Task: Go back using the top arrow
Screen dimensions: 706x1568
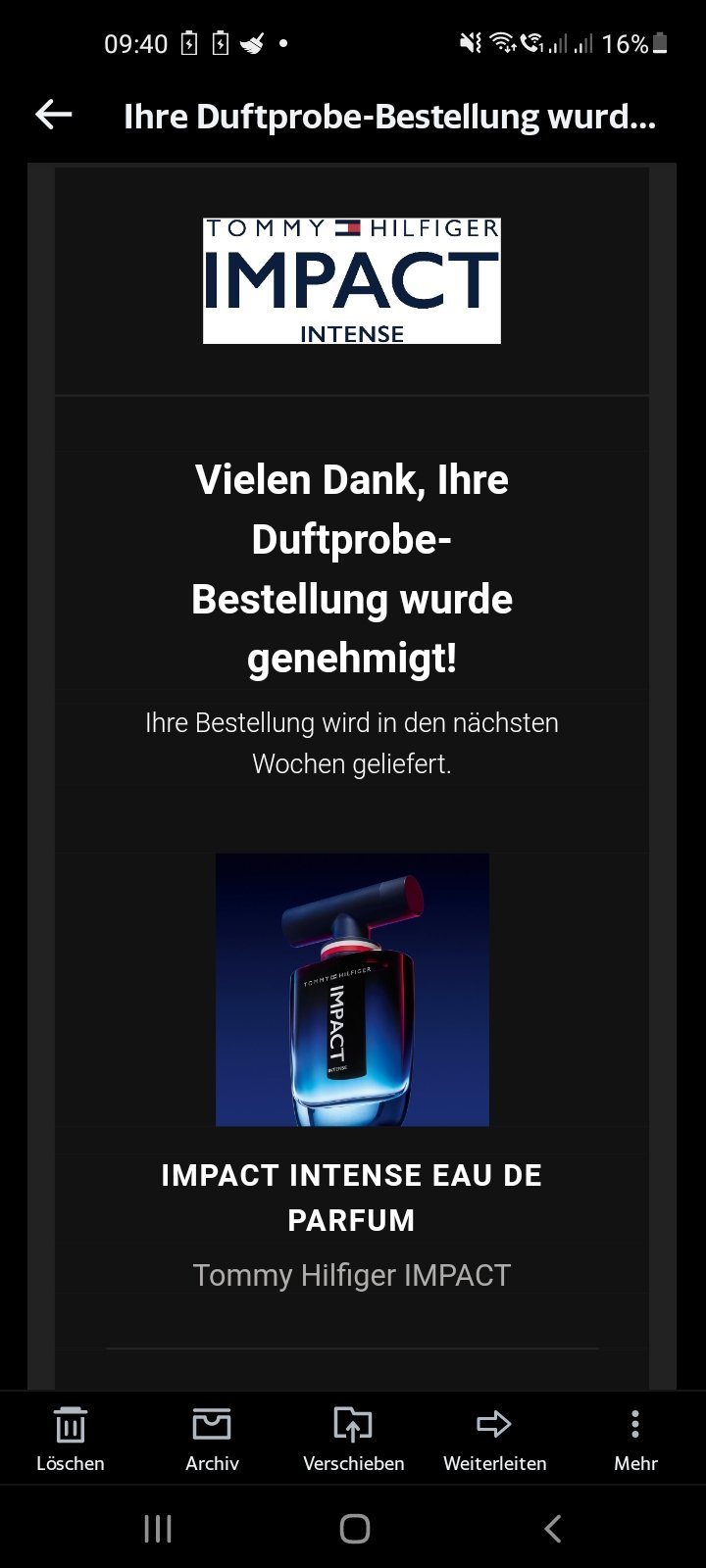Action: pos(54,116)
